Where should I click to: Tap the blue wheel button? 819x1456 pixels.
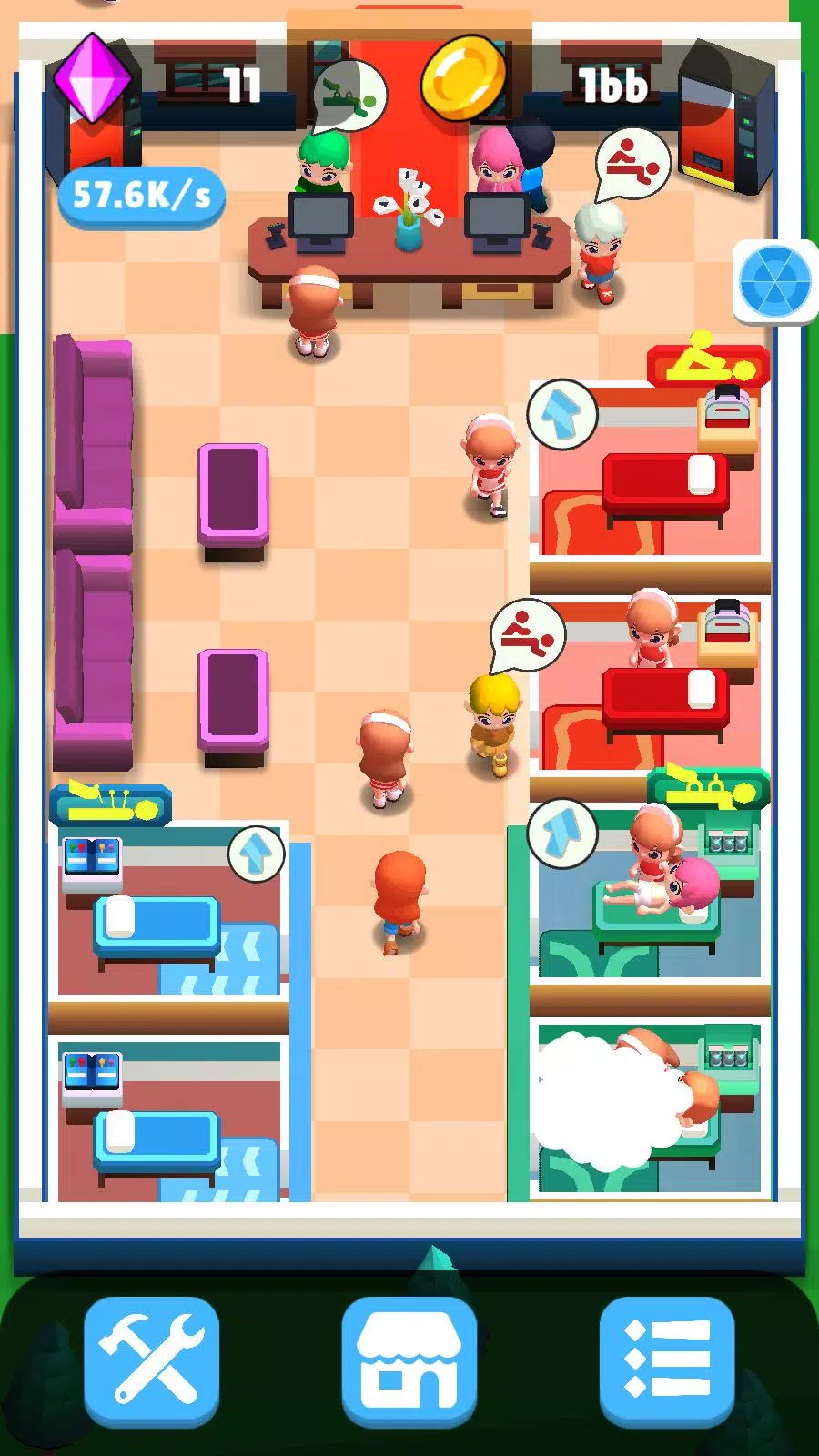click(774, 281)
